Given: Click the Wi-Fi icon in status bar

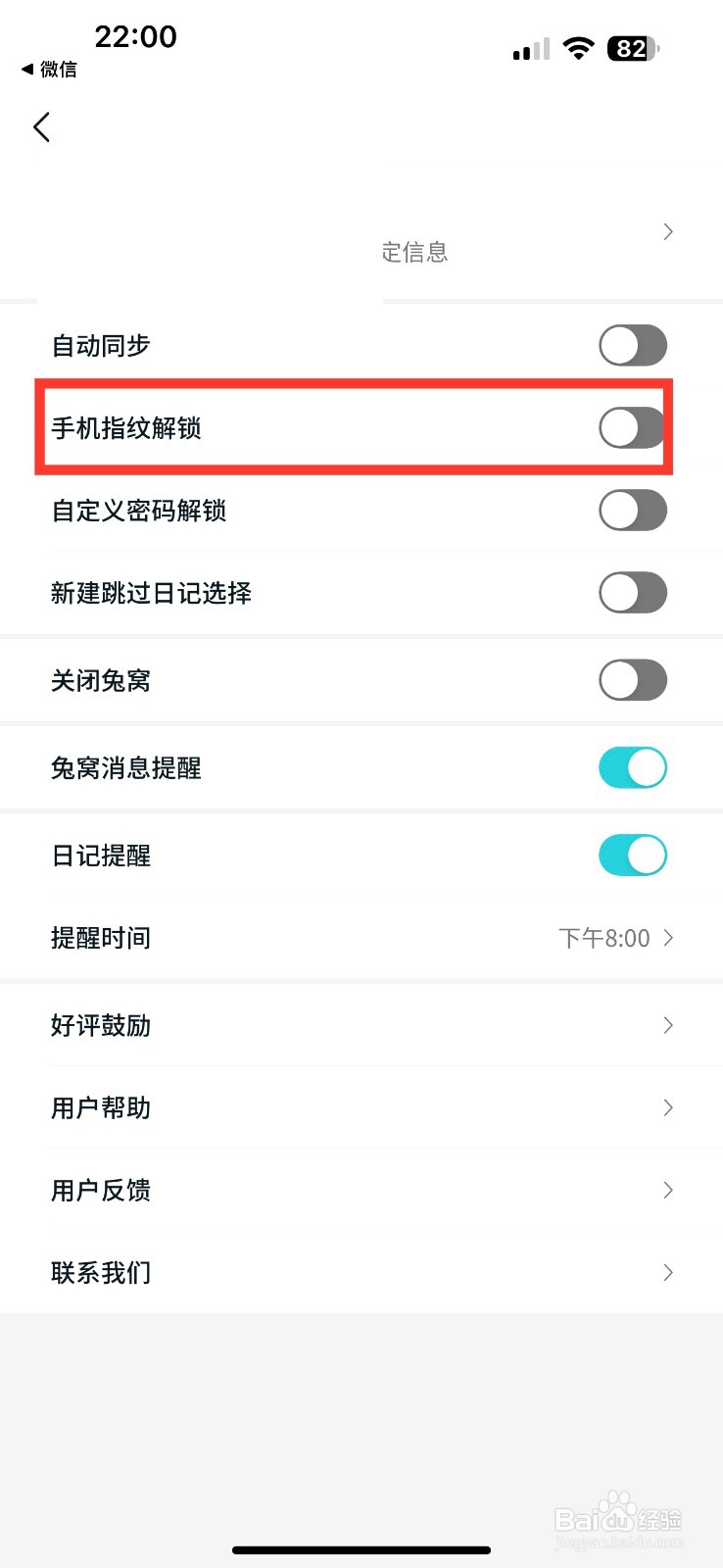Looking at the screenshot, I should click(578, 49).
